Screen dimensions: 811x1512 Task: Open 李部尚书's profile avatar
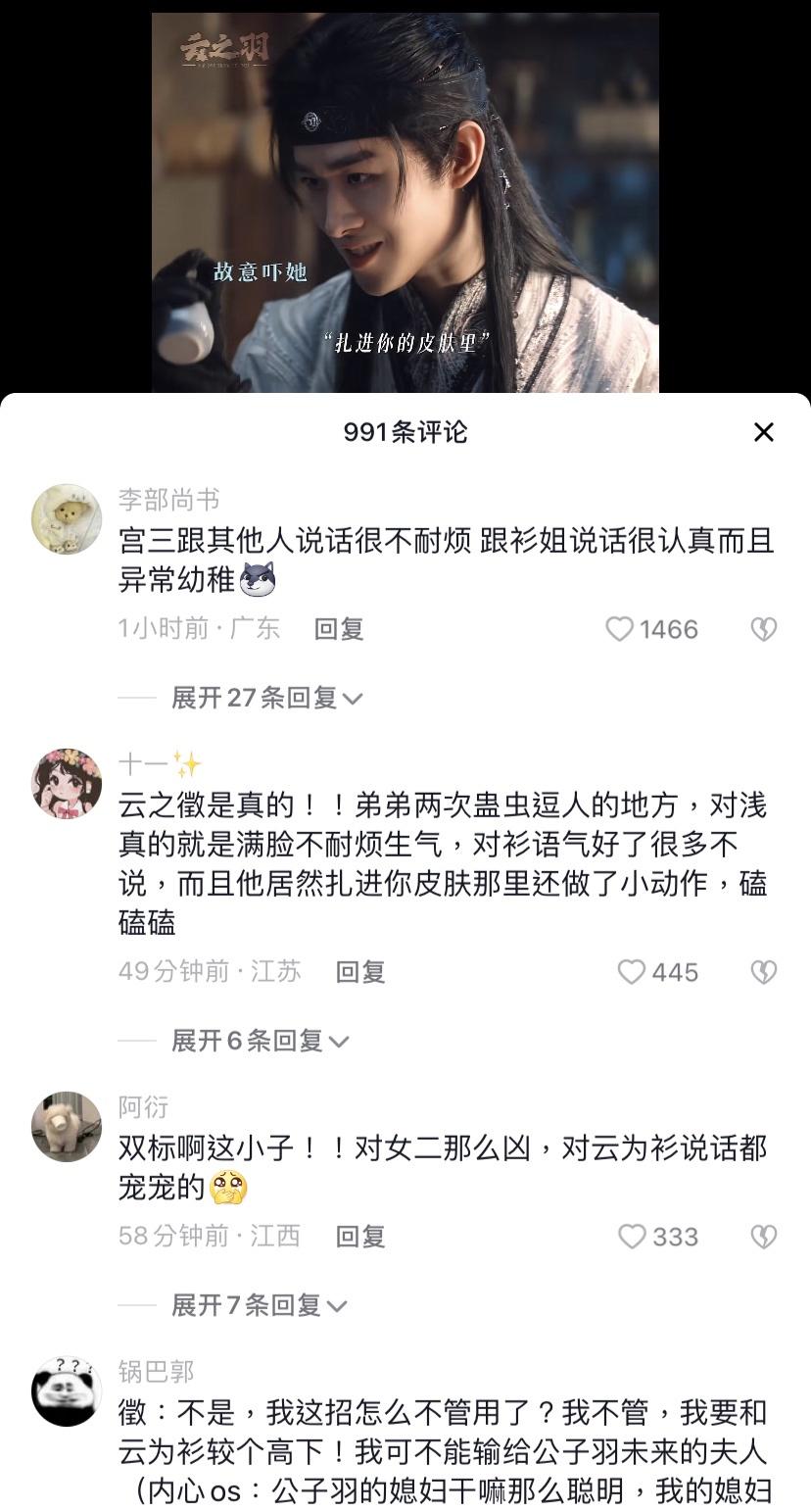tap(67, 518)
